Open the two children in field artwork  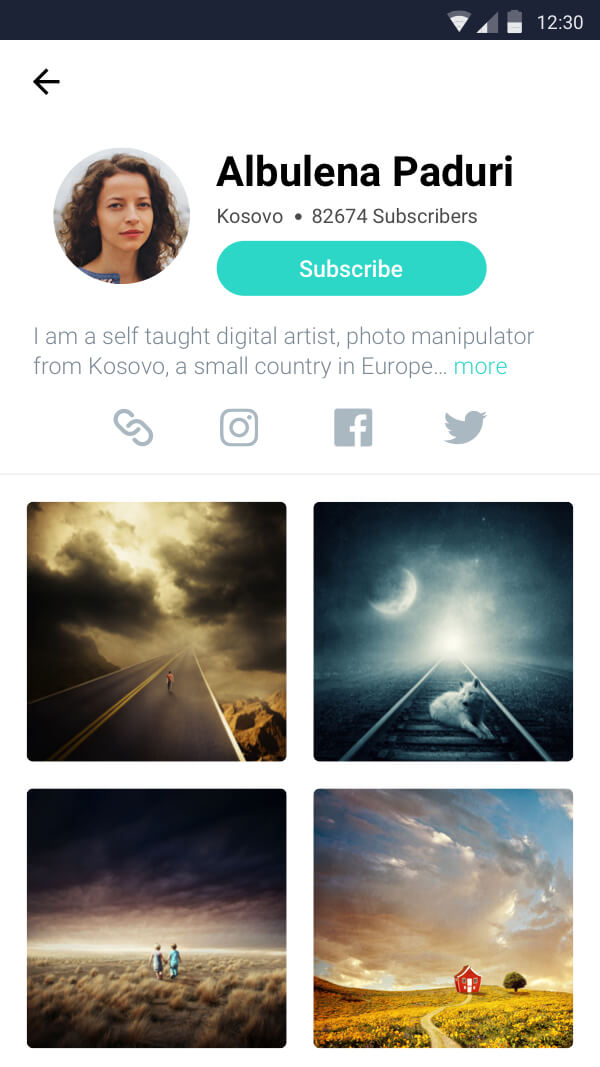click(157, 918)
